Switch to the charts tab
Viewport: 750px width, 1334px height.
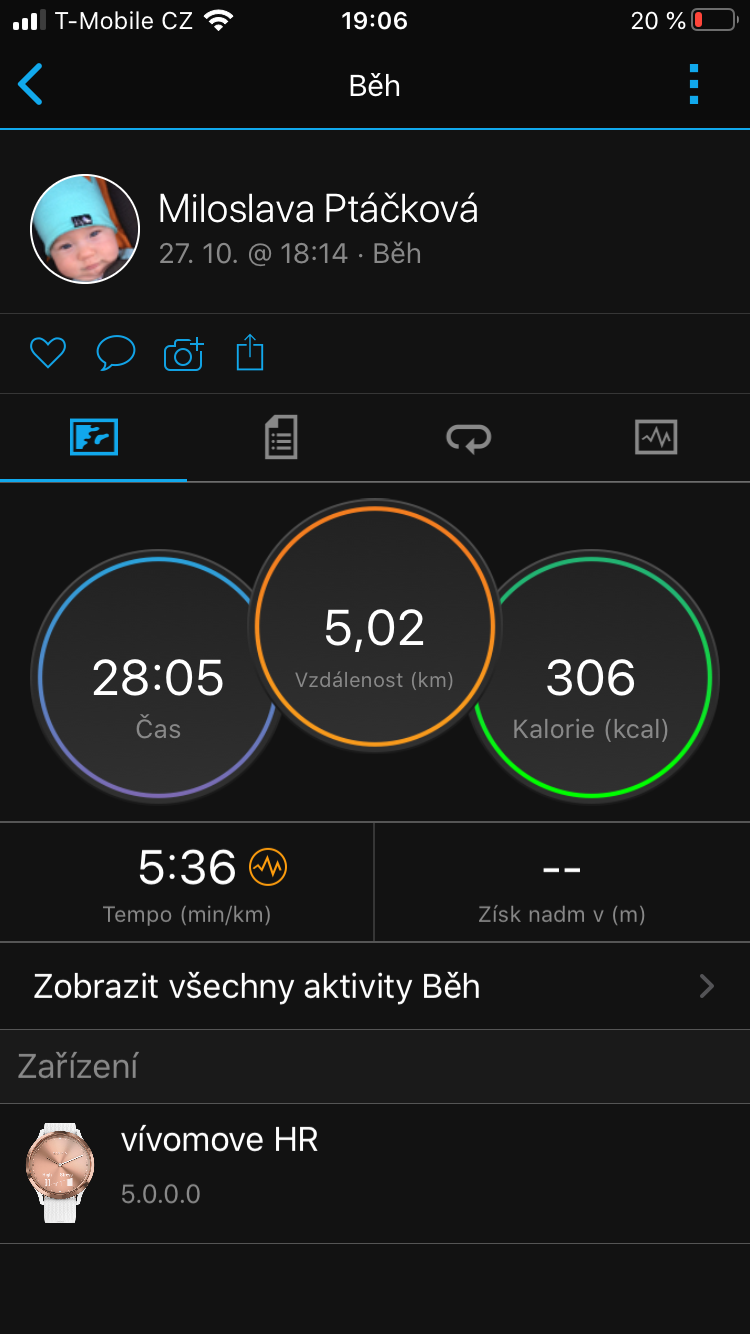pos(656,438)
